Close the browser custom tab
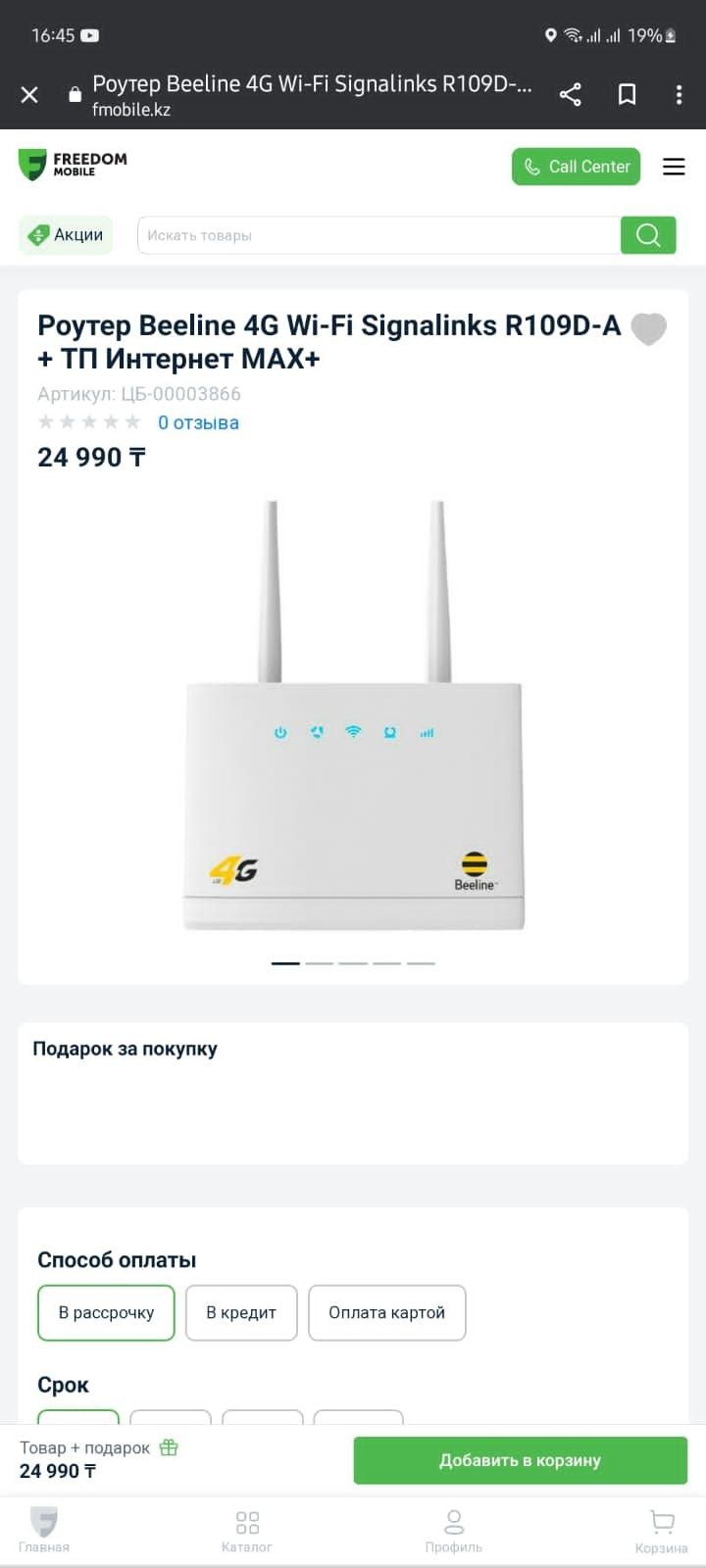 29,95
